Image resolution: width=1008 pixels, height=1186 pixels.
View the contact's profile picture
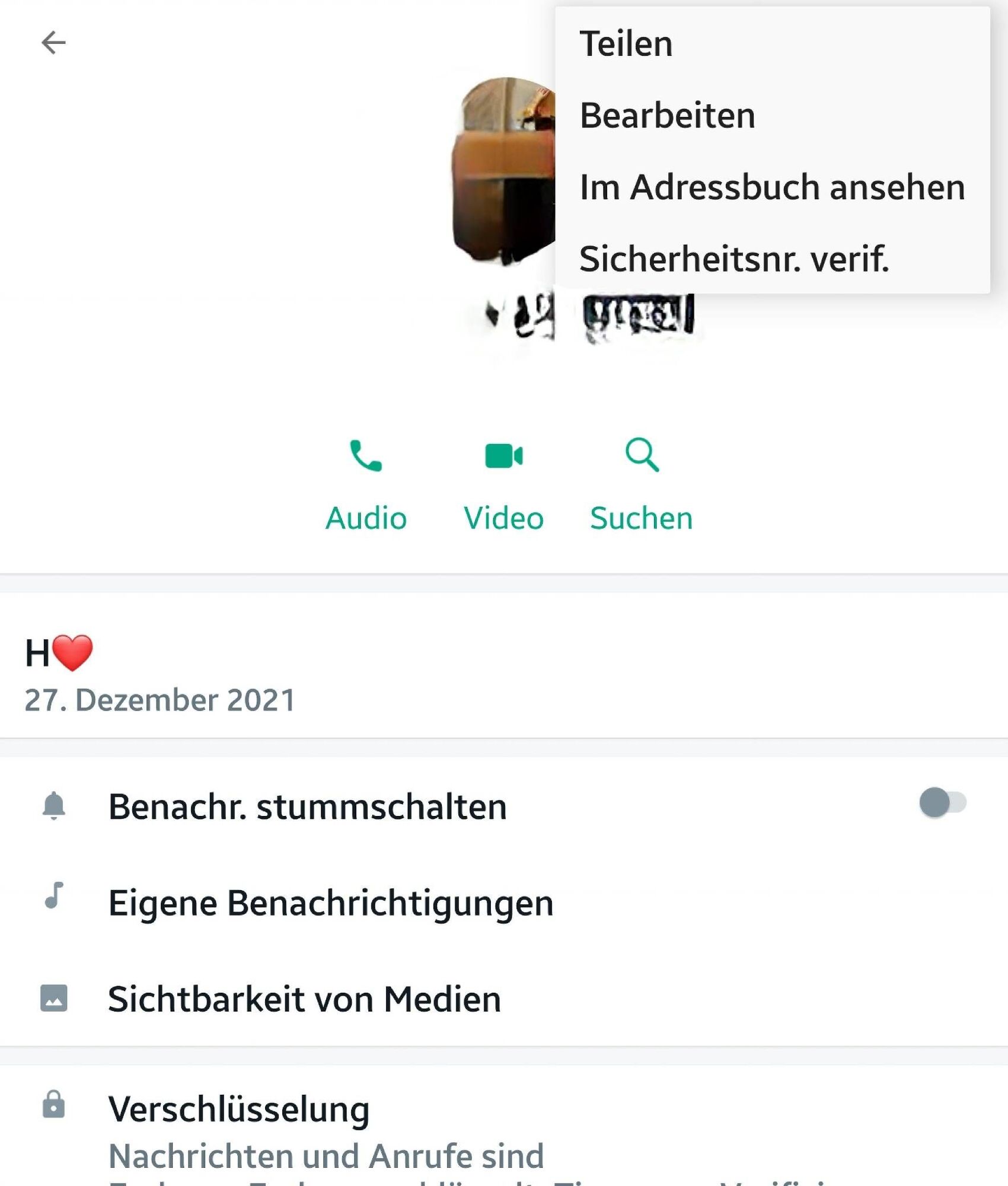coord(504,172)
